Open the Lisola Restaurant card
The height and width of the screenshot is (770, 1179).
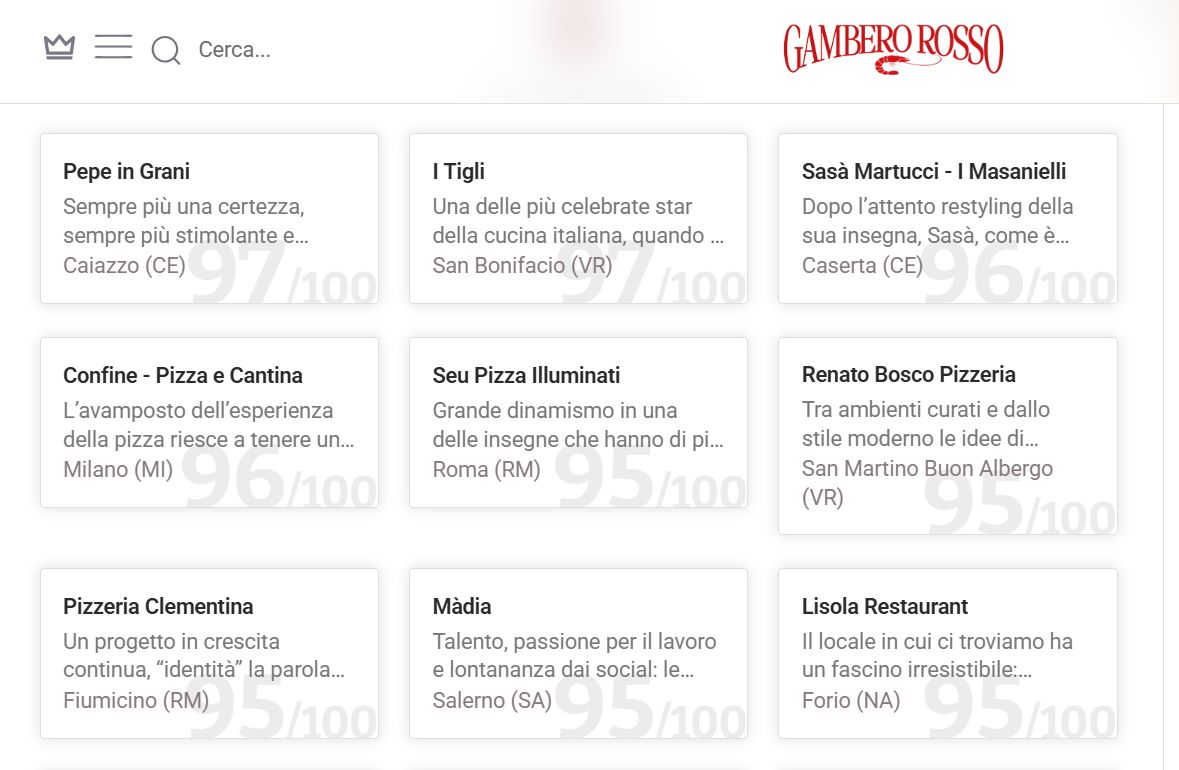(947, 653)
